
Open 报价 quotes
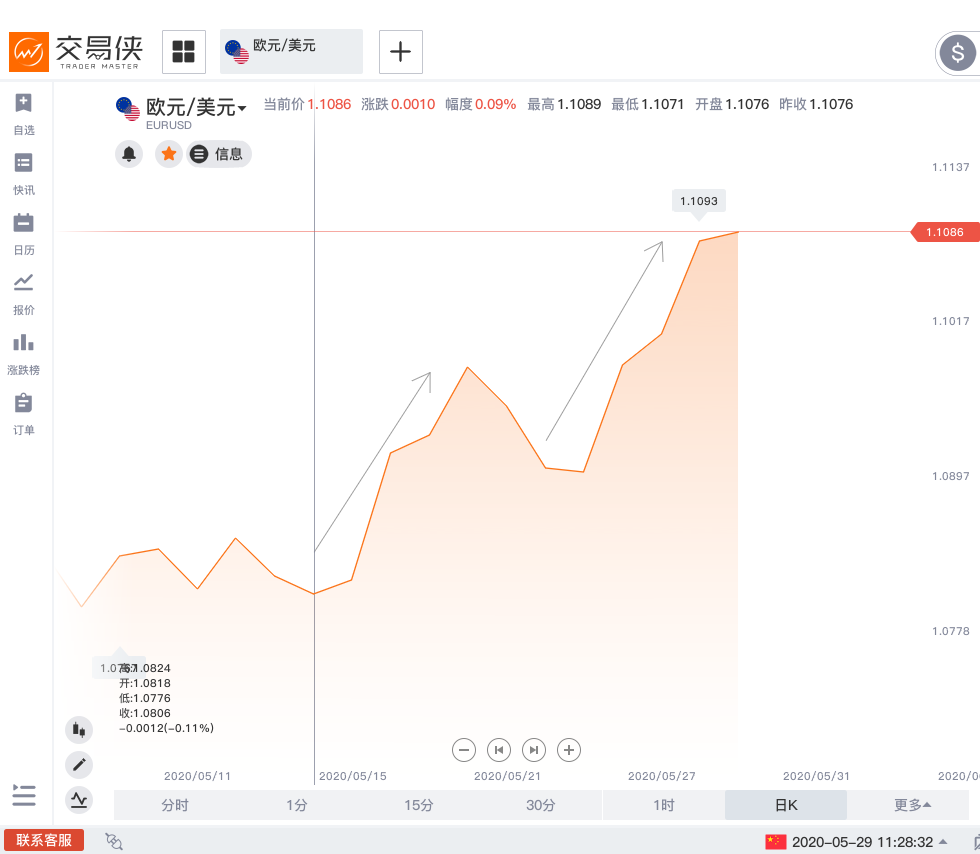point(23,294)
